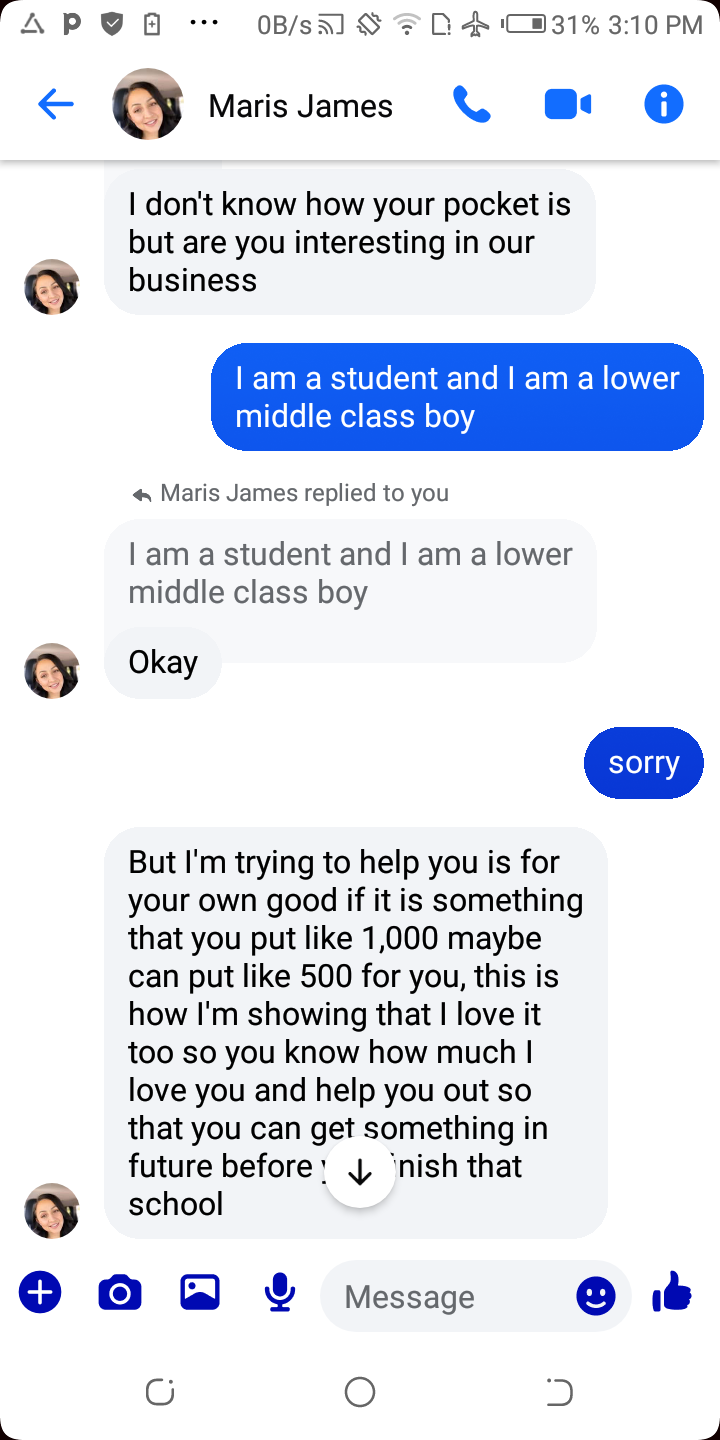Go back to the chat list
720x1440 pixels.
coord(56,105)
